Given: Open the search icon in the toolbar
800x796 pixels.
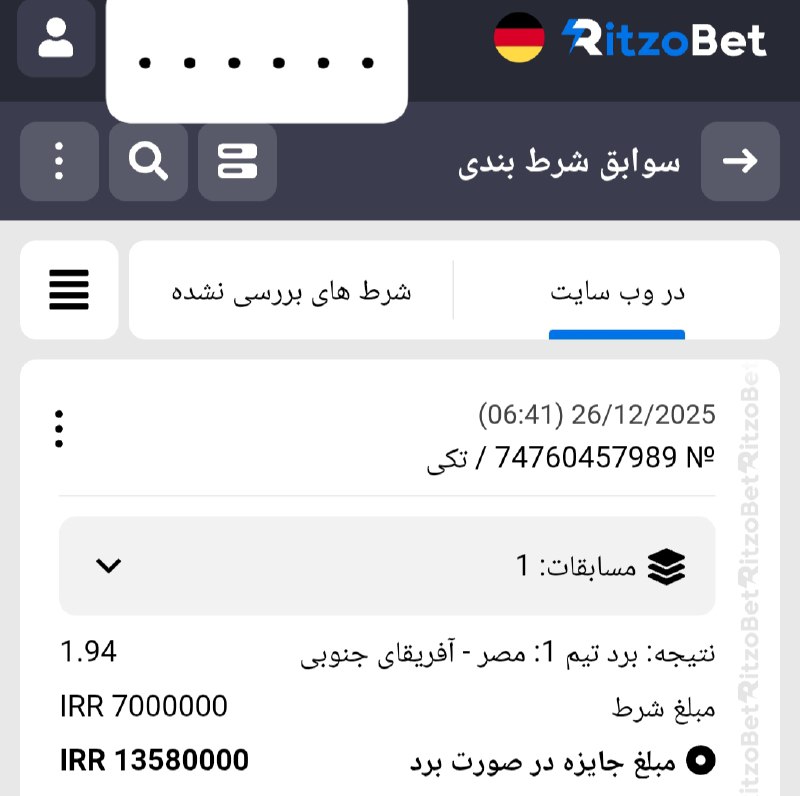Looking at the screenshot, I should (x=148, y=161).
